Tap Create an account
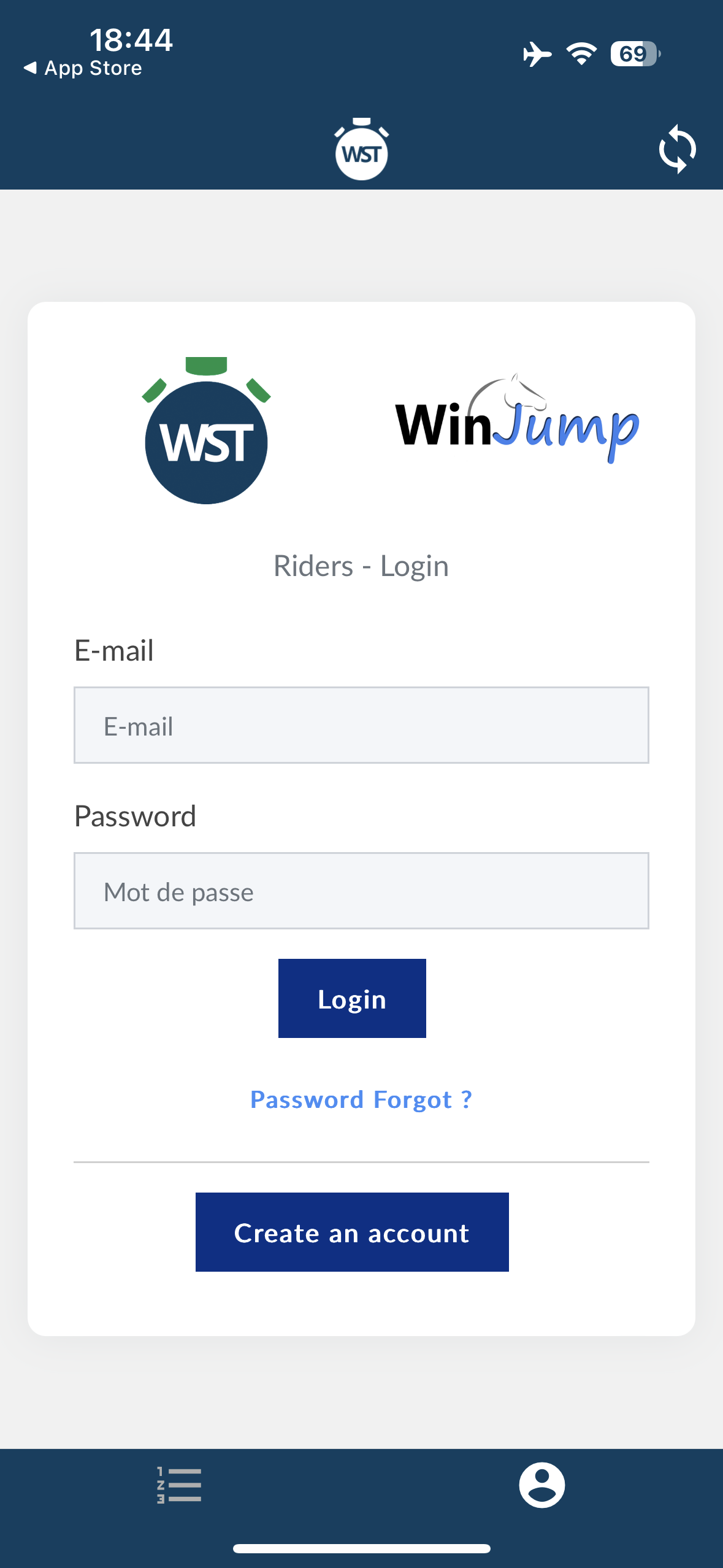Viewport: 723px width, 1568px height. pos(352,1232)
